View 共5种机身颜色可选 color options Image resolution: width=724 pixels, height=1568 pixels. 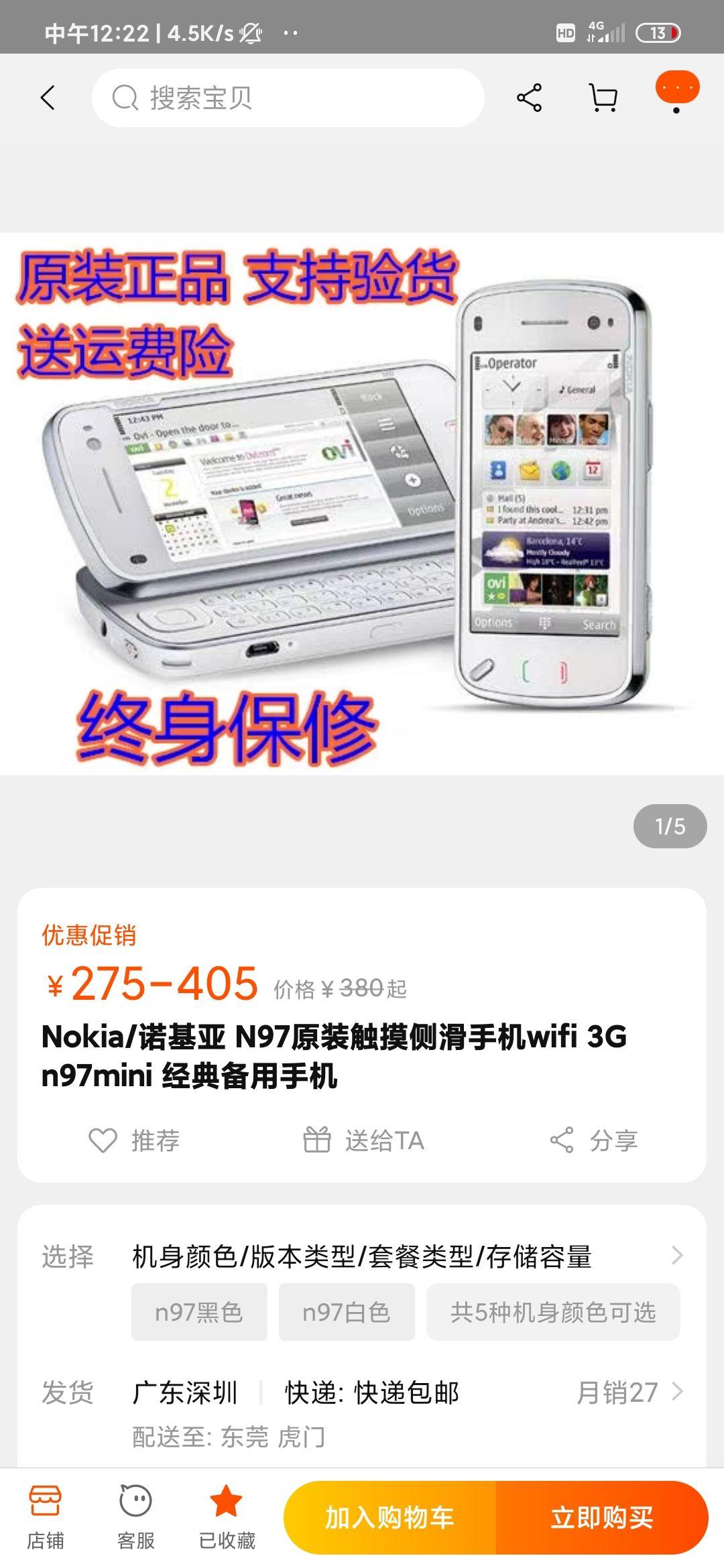point(553,1312)
